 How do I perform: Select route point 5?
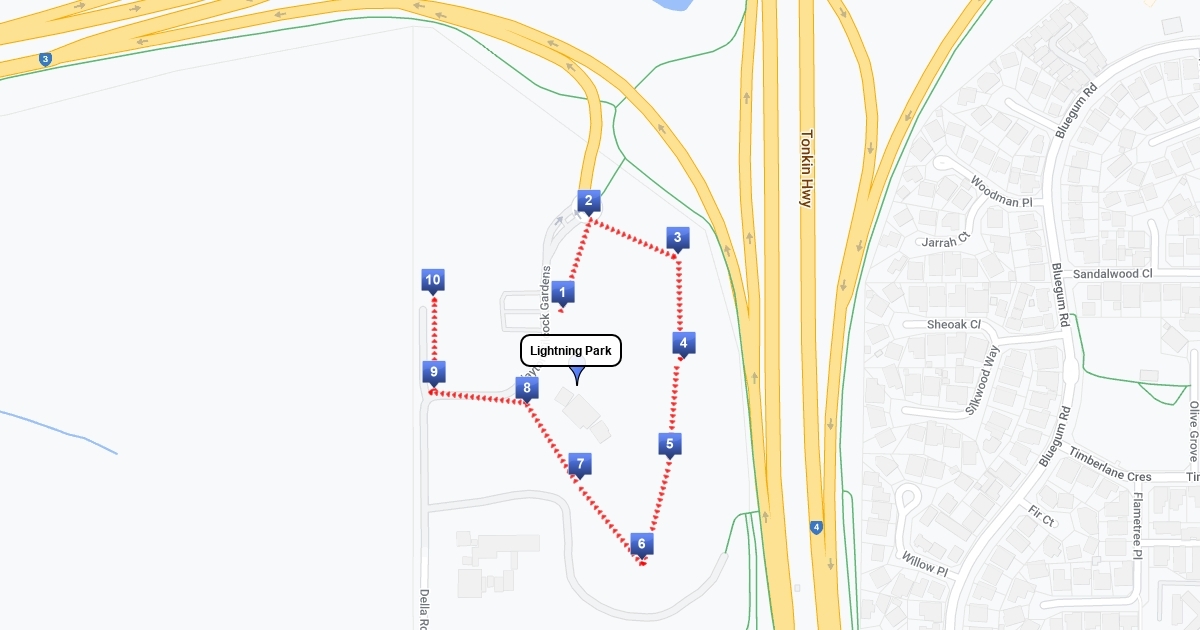[671, 444]
